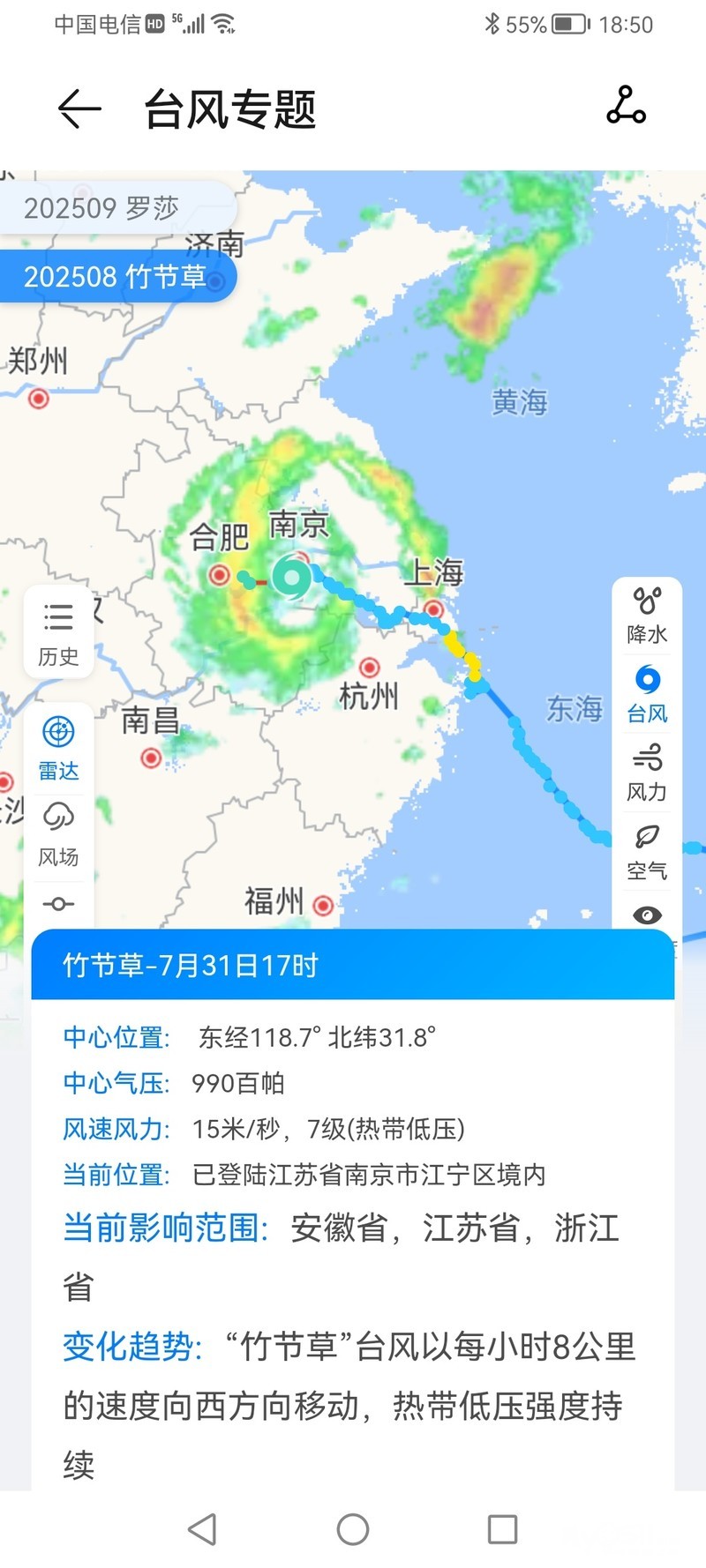Tap the typhoon center marker near 南京
The width and height of the screenshot is (706, 1568).
click(x=291, y=578)
